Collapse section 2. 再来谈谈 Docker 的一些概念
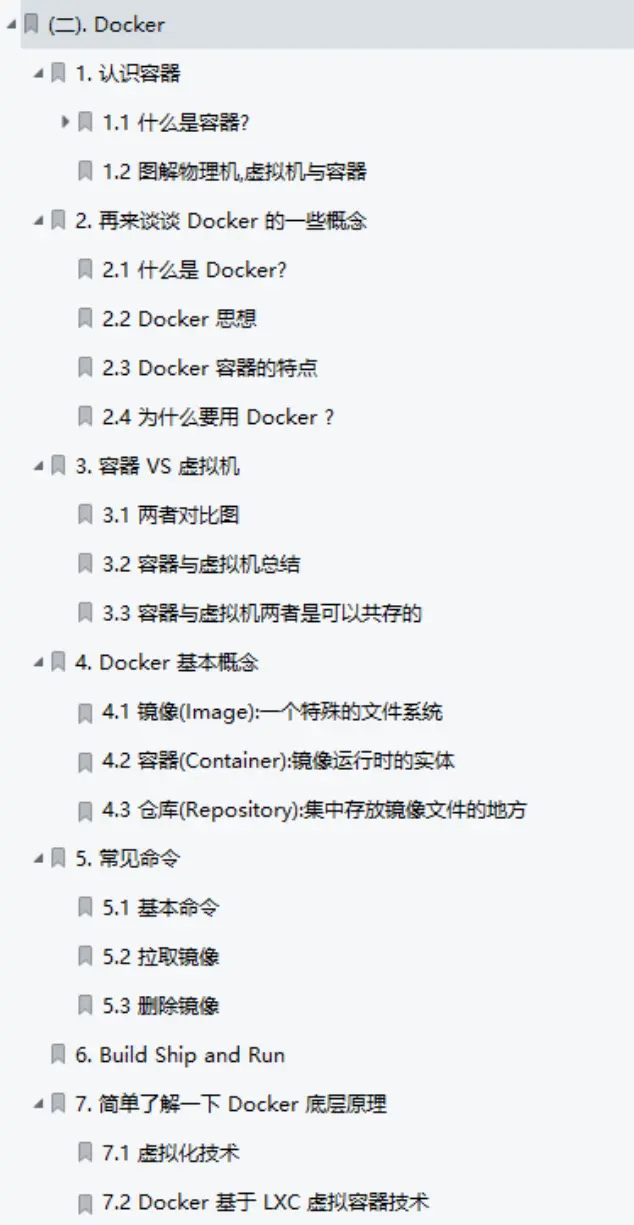 pos(37,221)
